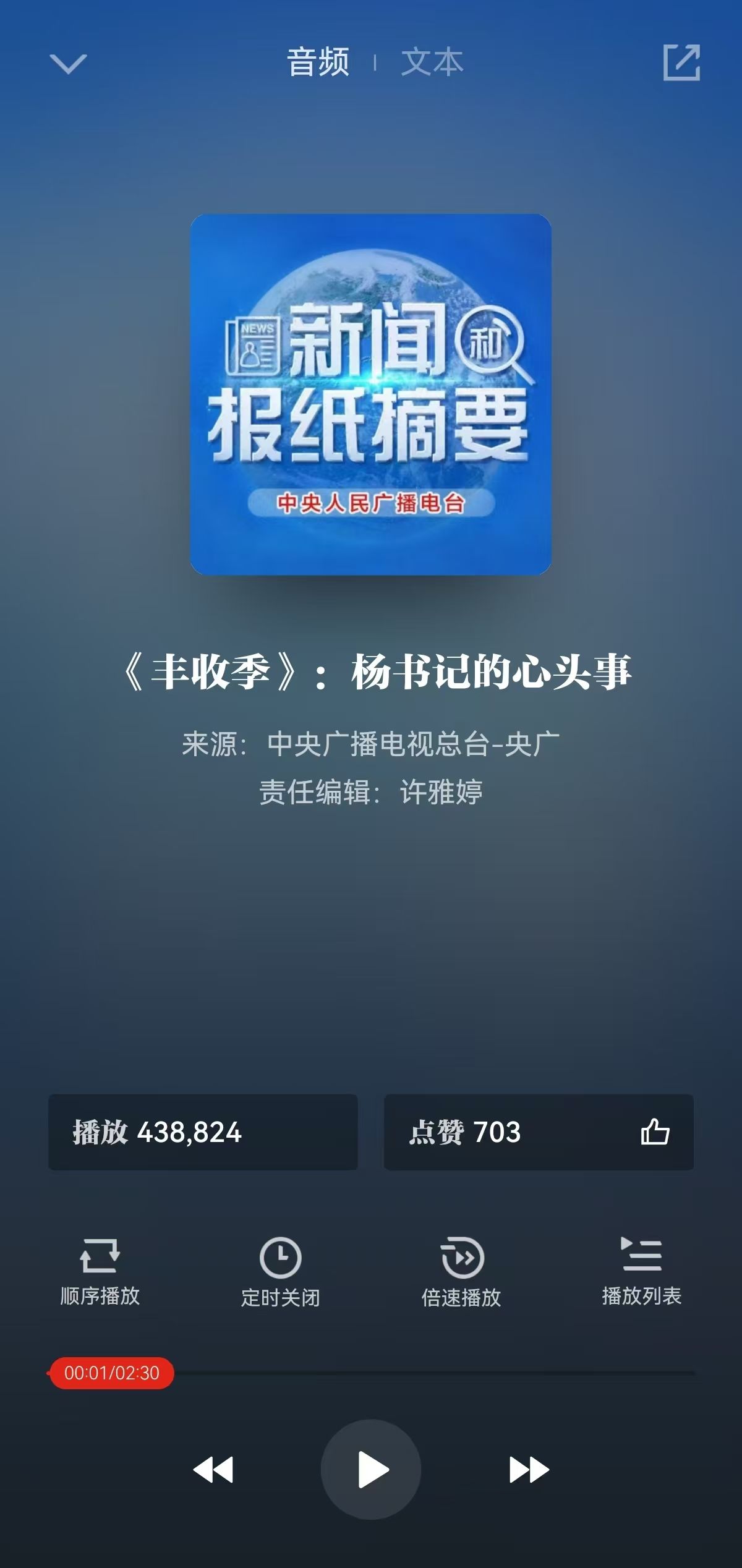
Task: Play the audio
Action: pos(371,1469)
